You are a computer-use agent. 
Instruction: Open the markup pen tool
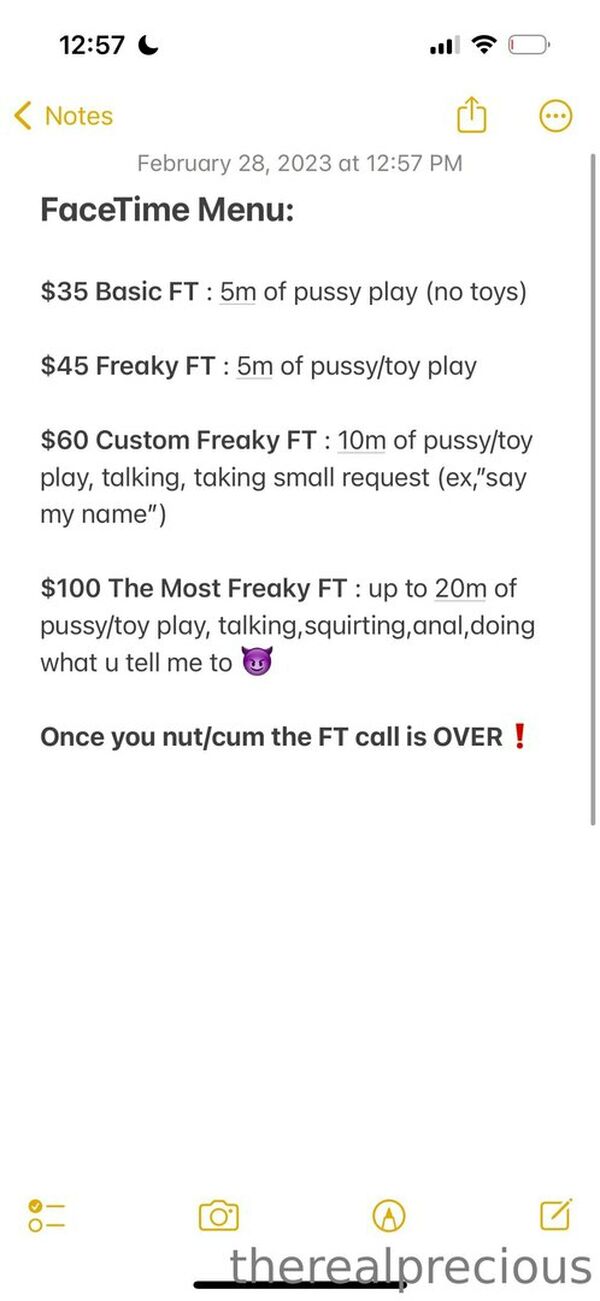tap(388, 1215)
